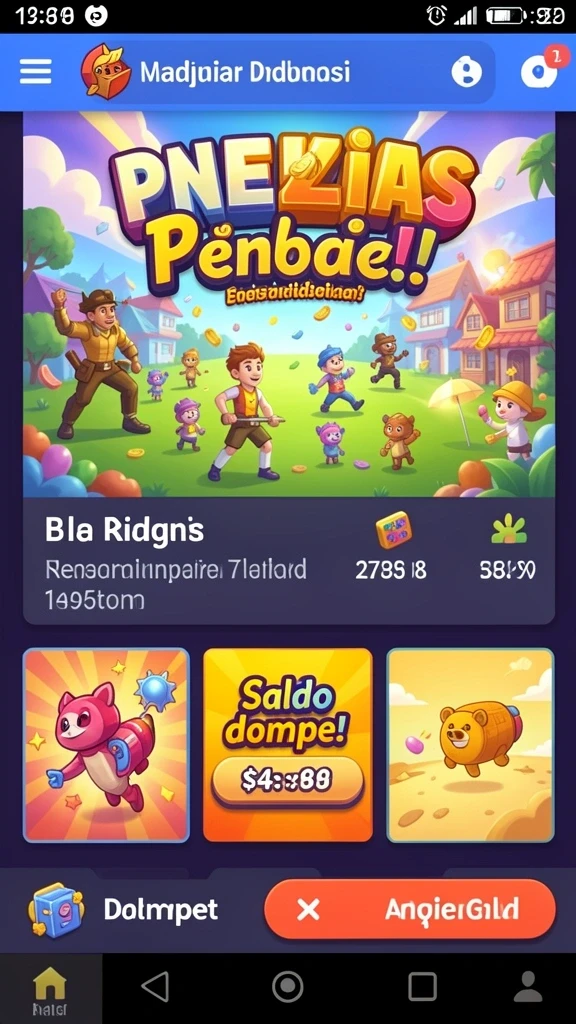Image resolution: width=576 pixels, height=1024 pixels.
Task: Open the Bla Ridgns featured game card
Action: click(x=289, y=368)
